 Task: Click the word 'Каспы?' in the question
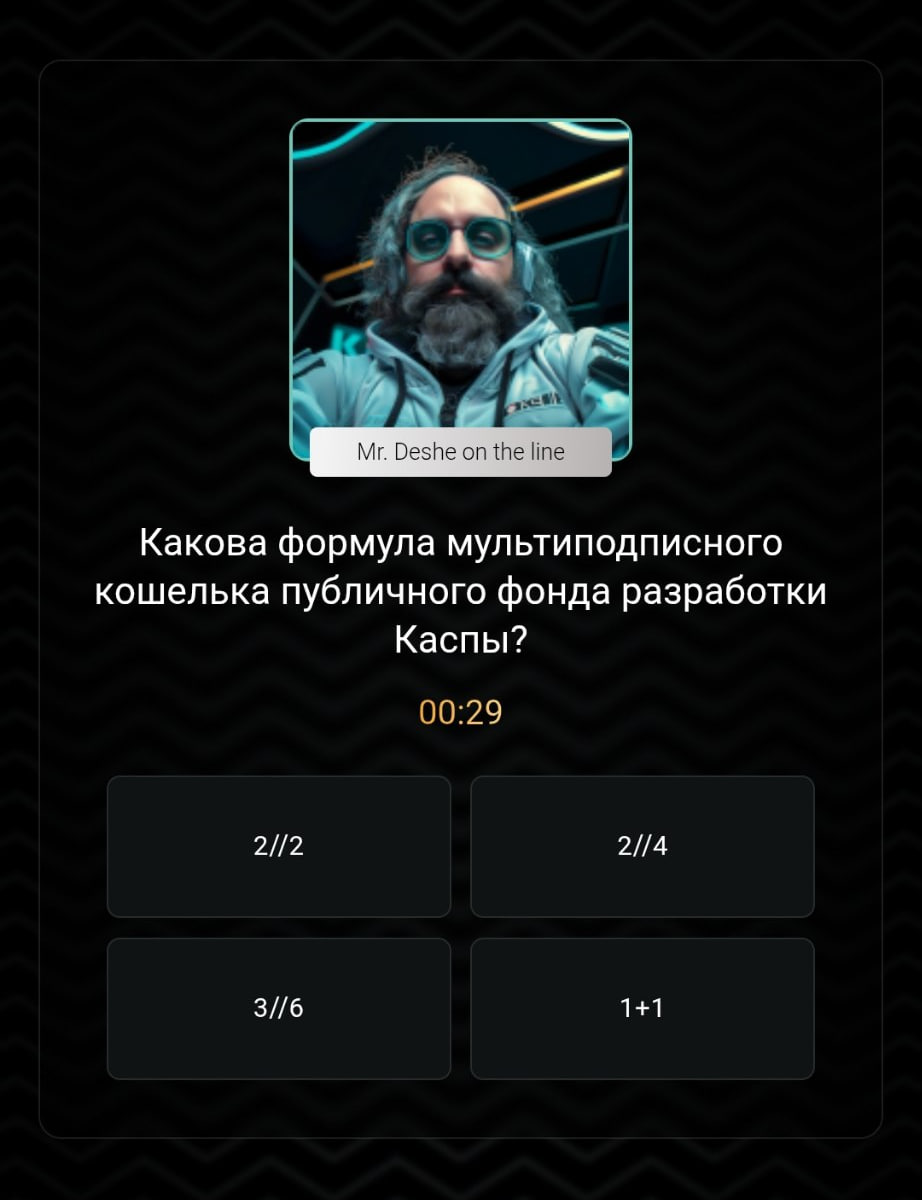click(x=460, y=637)
